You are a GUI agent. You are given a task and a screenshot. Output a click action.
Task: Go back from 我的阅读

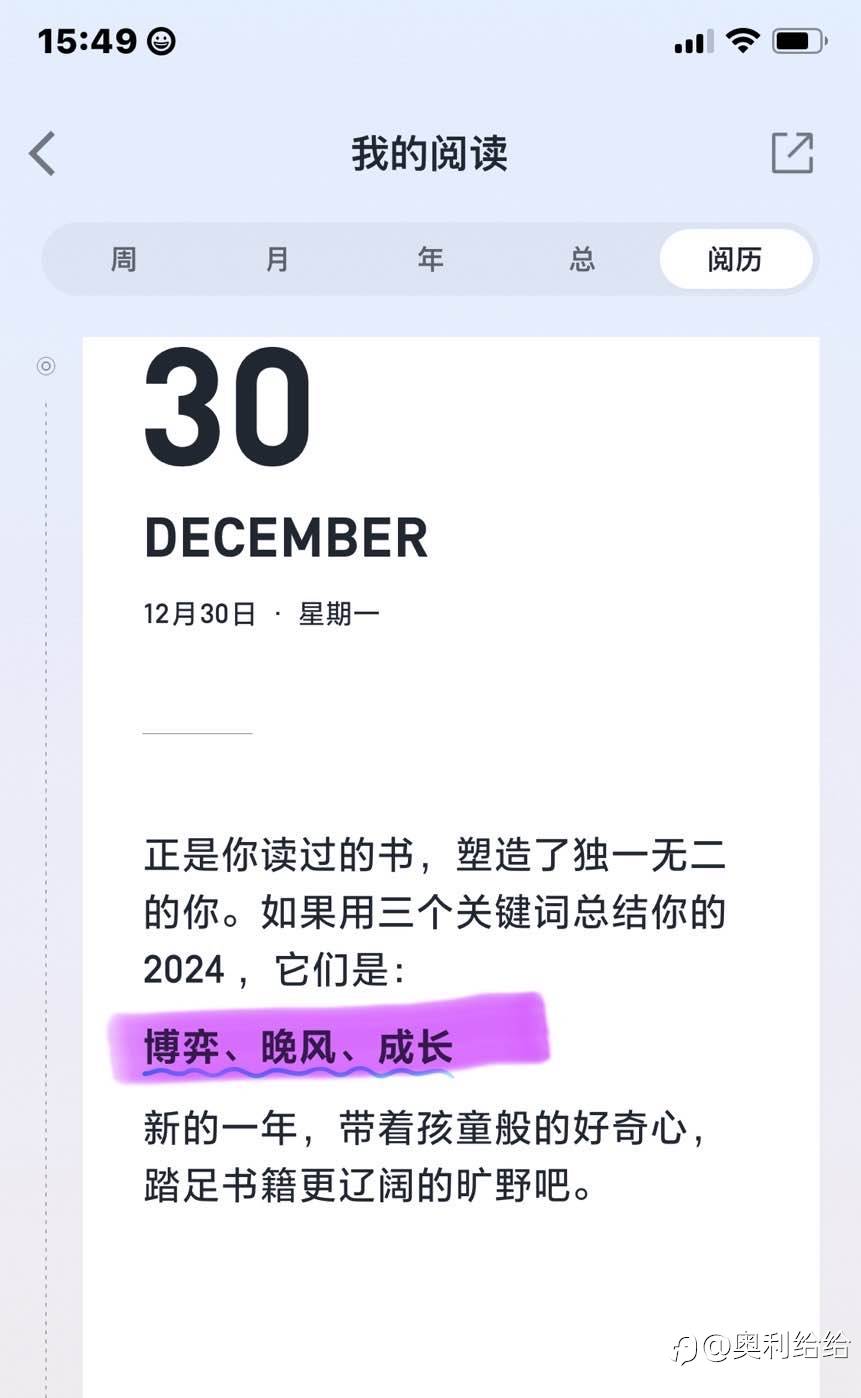[x=42, y=154]
